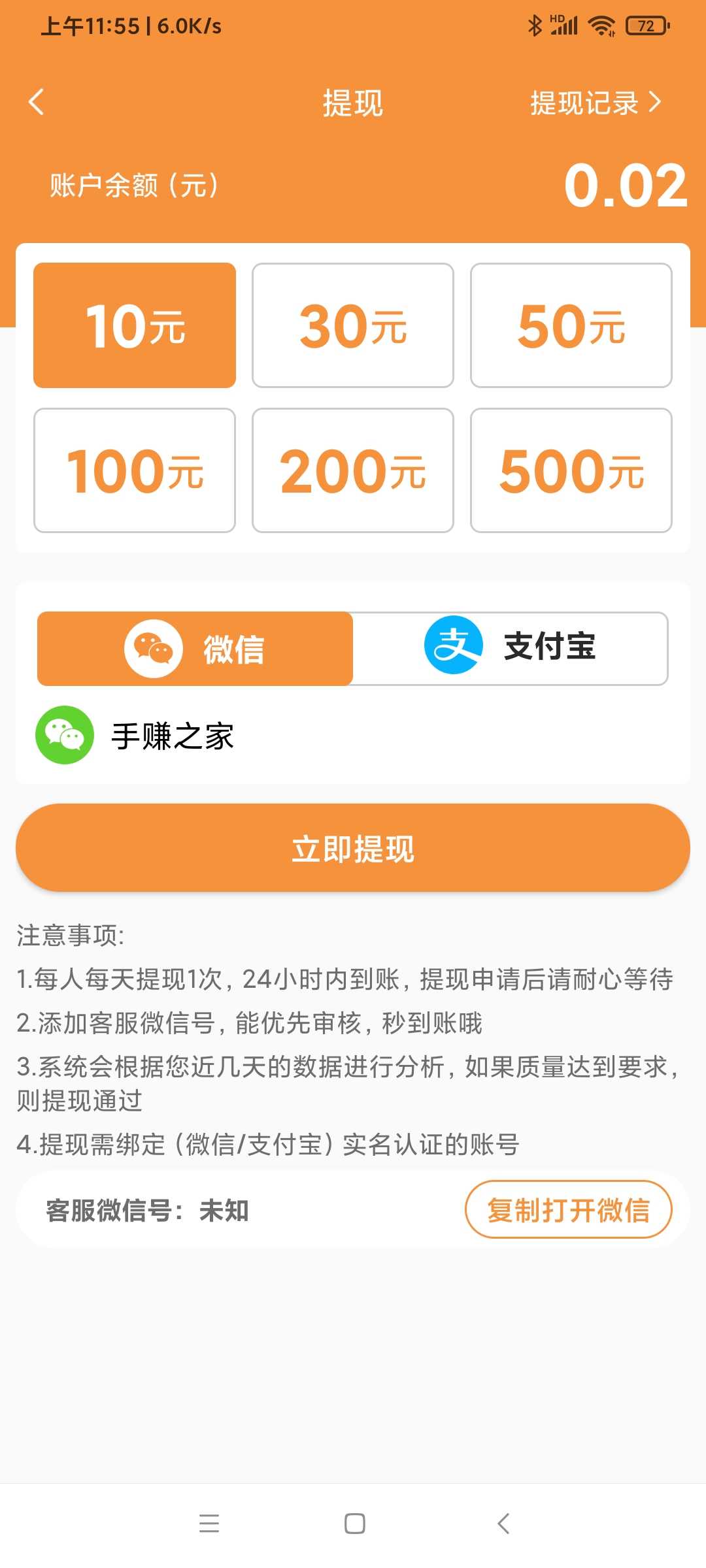Switch to 微信 payment method
706x1568 pixels.
pos(195,649)
